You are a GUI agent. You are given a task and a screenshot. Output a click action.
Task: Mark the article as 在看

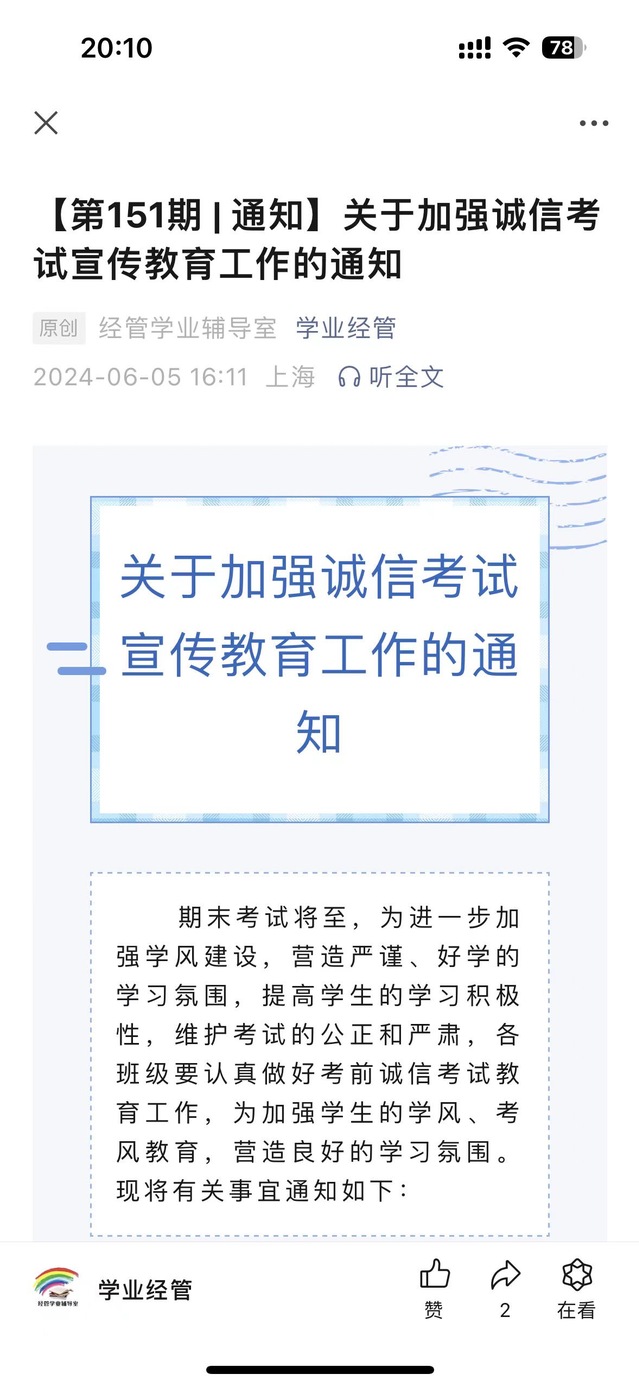[577, 1287]
